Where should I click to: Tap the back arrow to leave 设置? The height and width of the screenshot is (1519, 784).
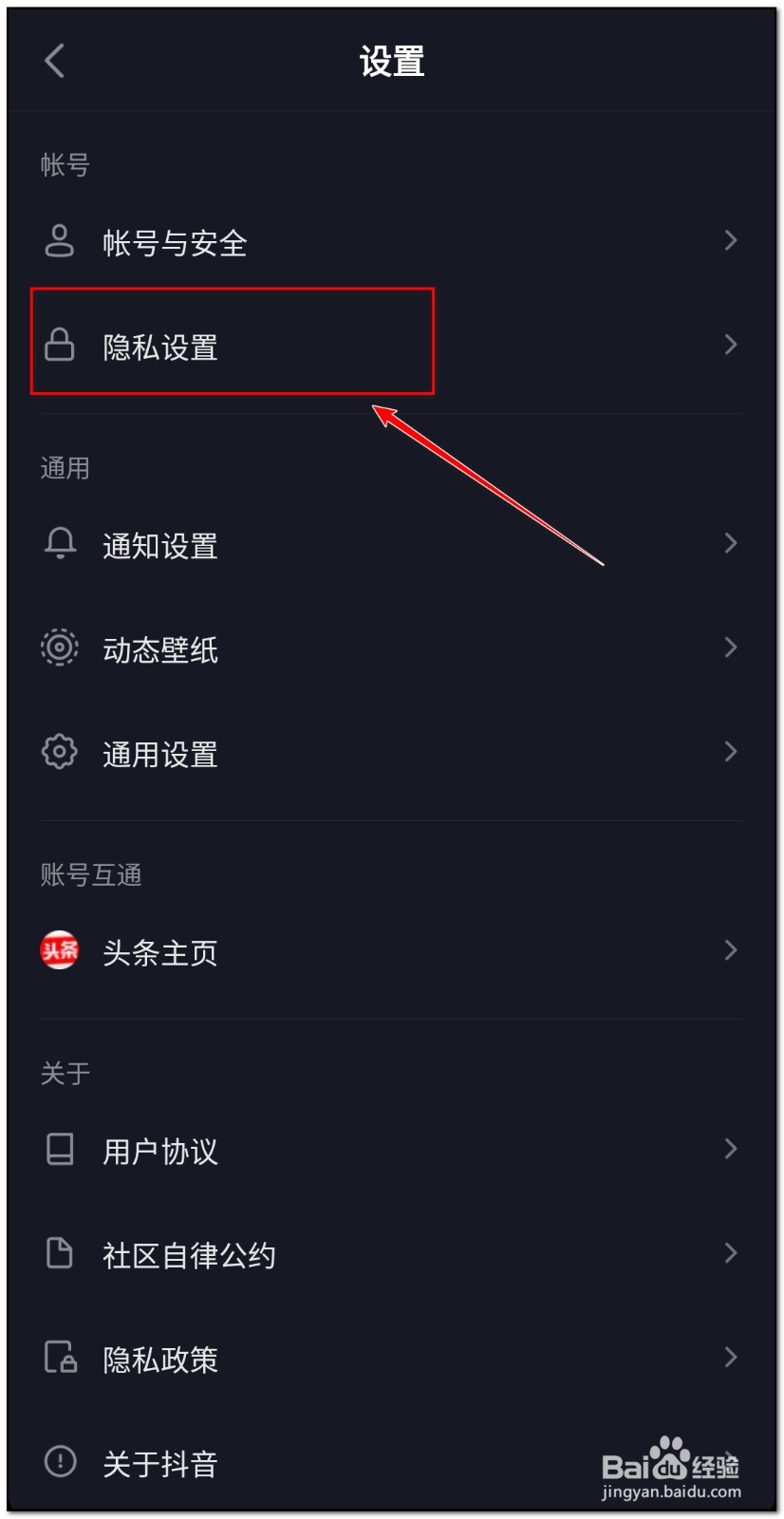pos(54,61)
